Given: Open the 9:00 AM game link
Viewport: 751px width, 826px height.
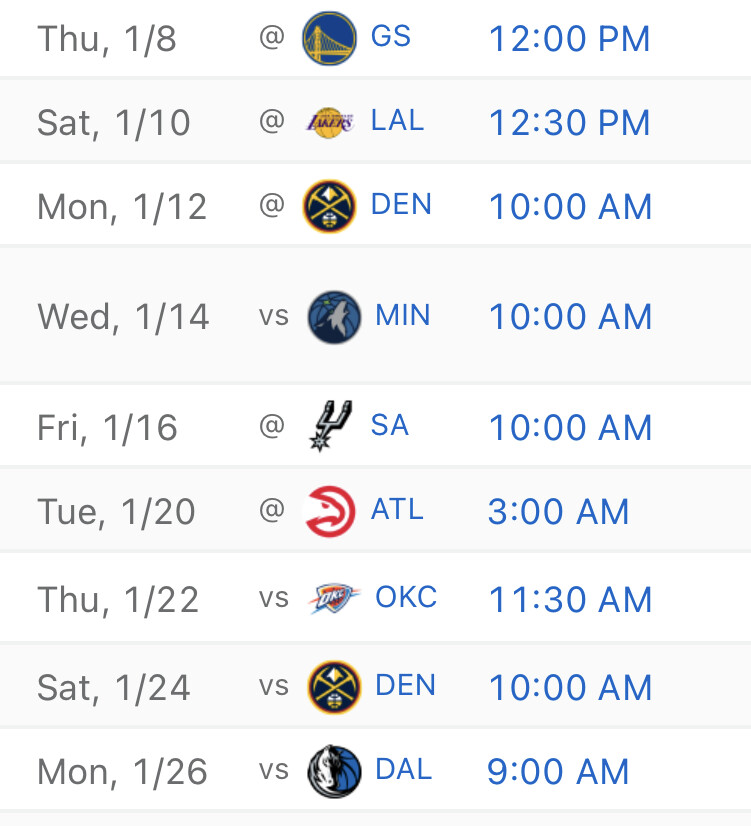Looking at the screenshot, I should tap(558, 772).
